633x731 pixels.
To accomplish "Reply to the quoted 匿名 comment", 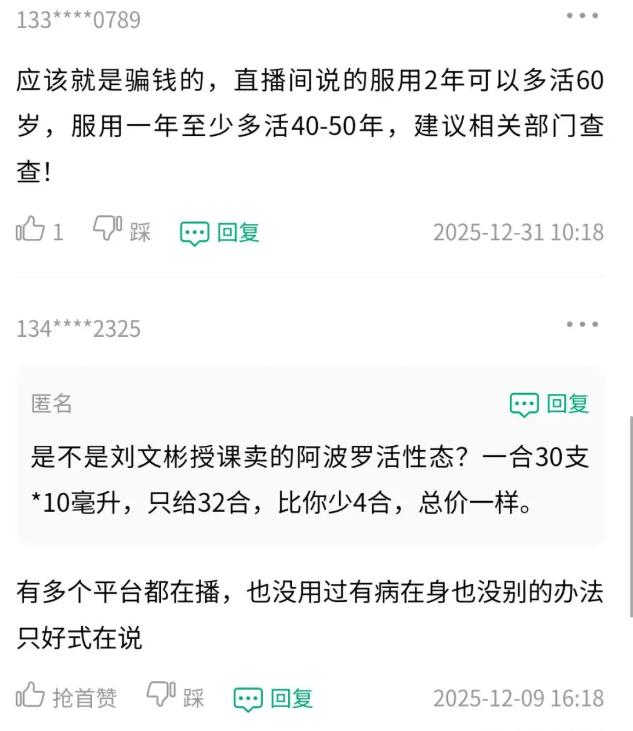I will 550,404.
